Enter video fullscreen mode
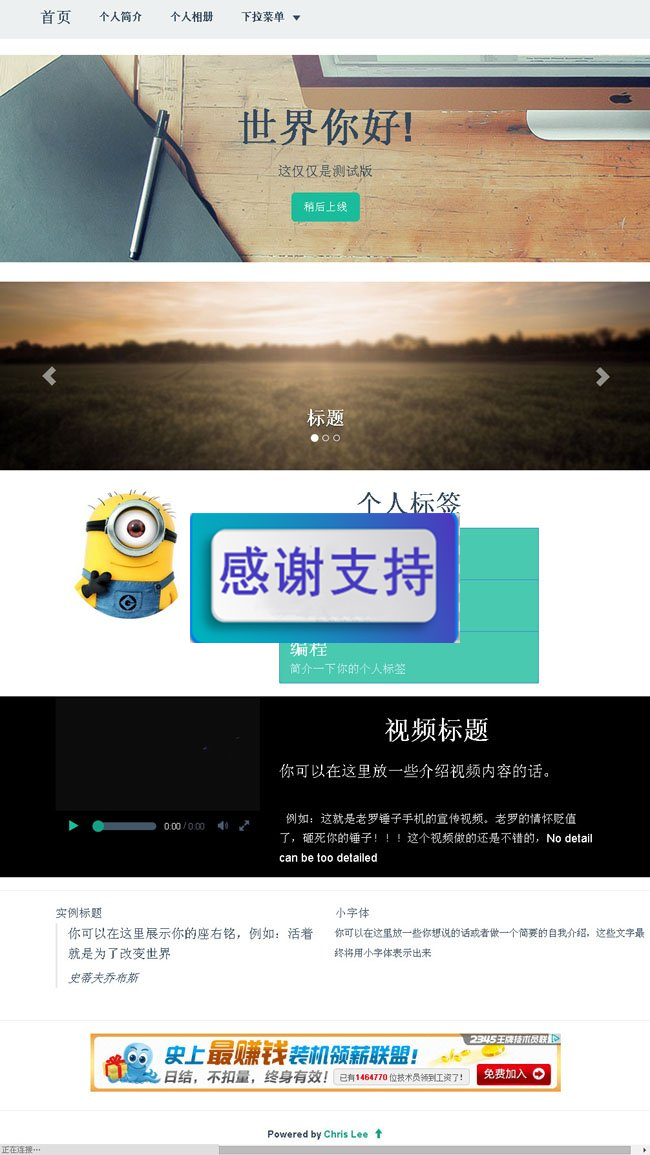The height and width of the screenshot is (1155, 650). pyautogui.click(x=243, y=826)
